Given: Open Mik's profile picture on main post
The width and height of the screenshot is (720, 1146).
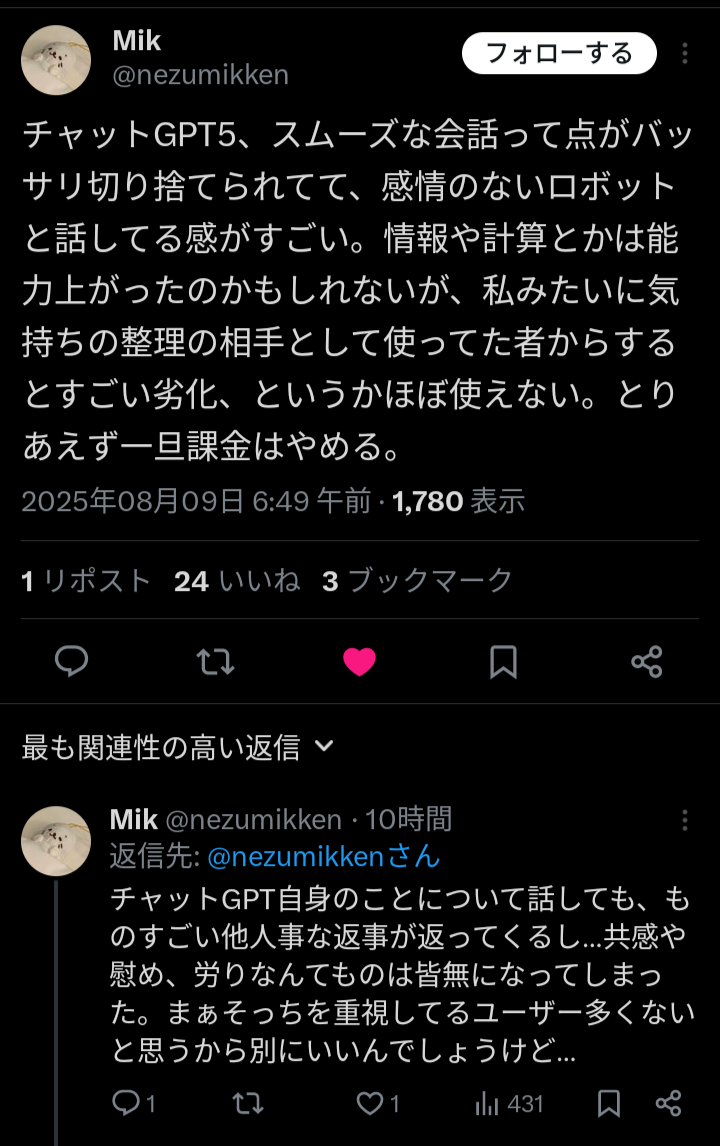Looking at the screenshot, I should click(56, 61).
